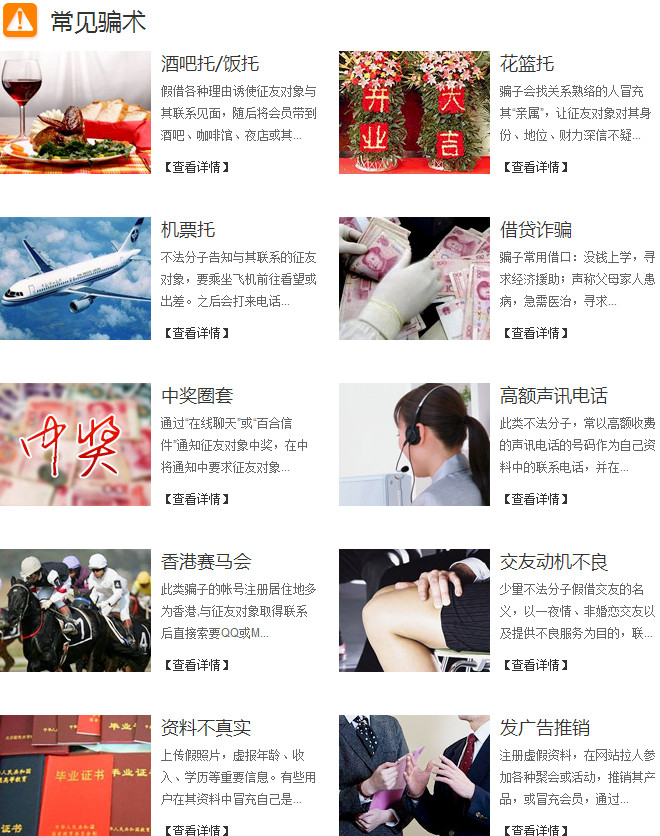Open 查看详情 under 发广告推销
This screenshot has width=660, height=836.
pyautogui.click(x=535, y=829)
